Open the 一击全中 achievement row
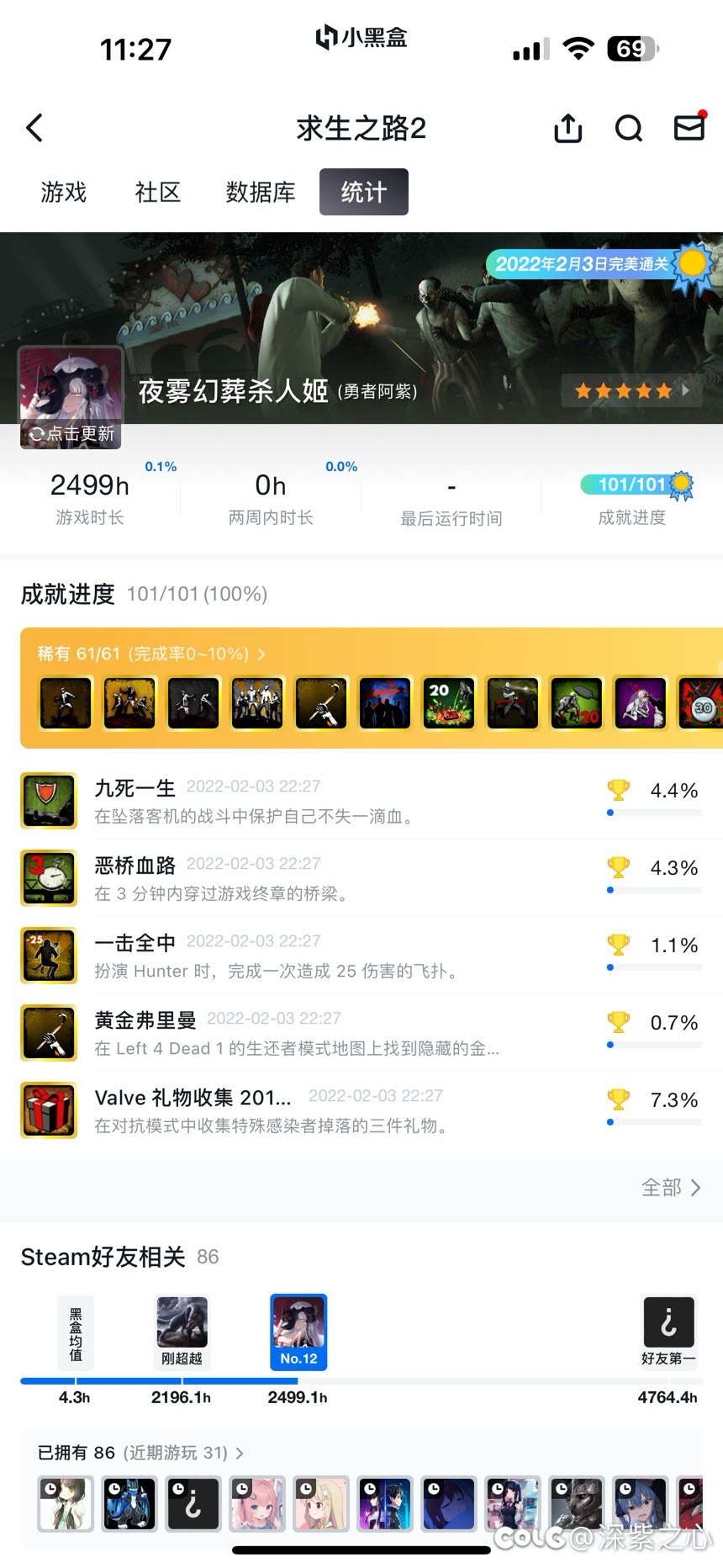This screenshot has height=1568, width=723. coord(361,955)
